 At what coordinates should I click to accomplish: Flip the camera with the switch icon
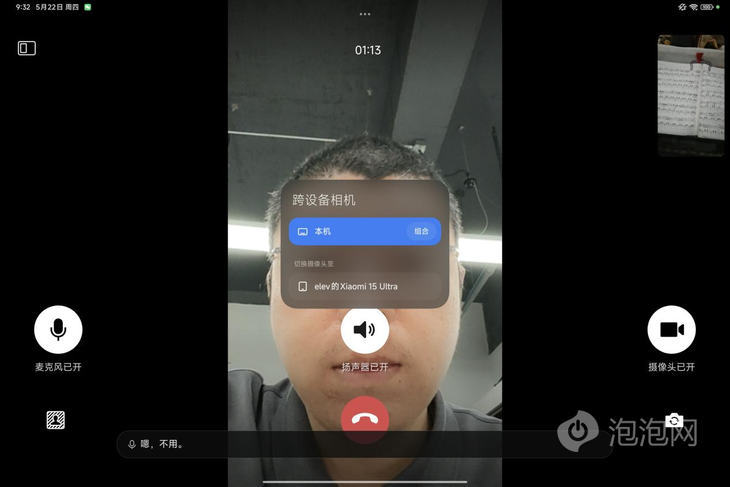click(x=675, y=420)
